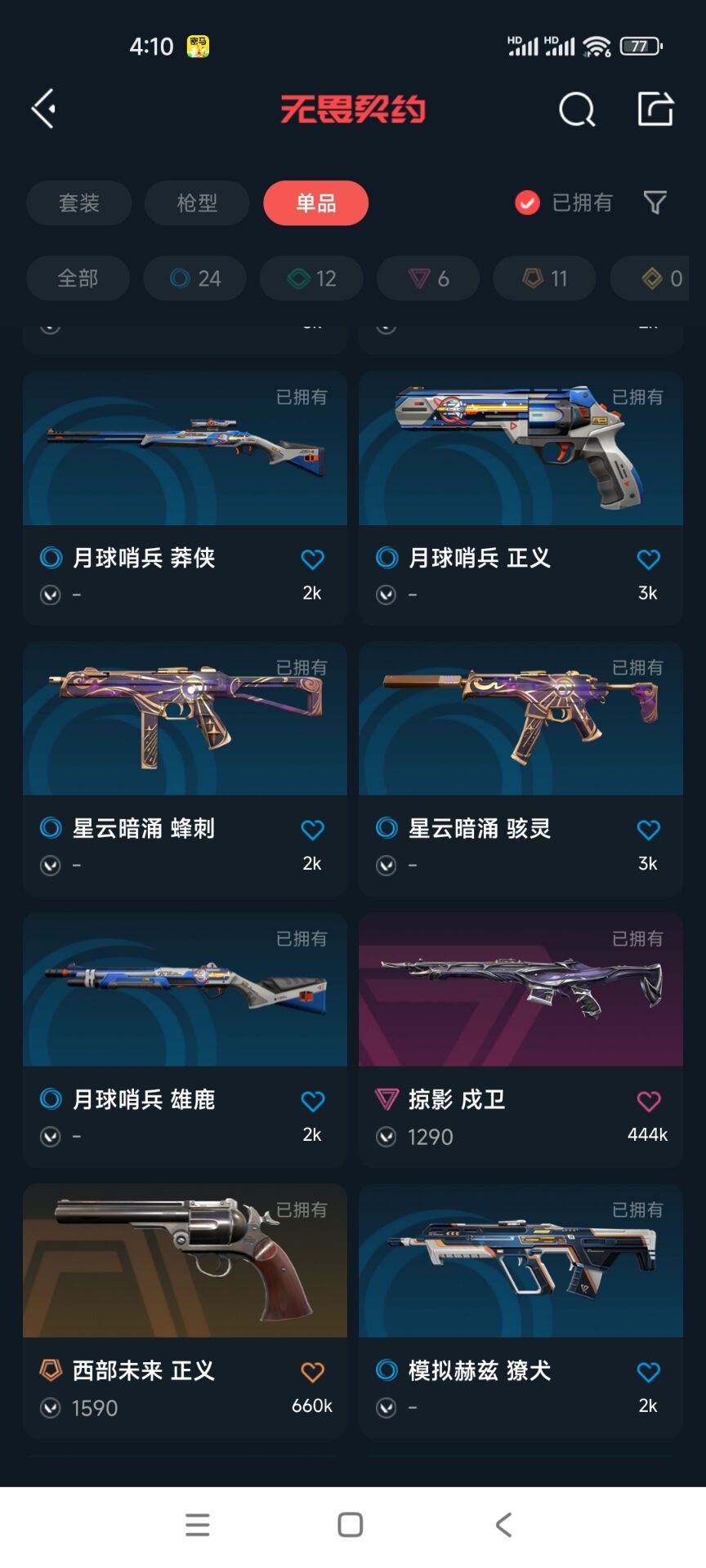Filter by the green tier chip showing 12

coord(311,278)
